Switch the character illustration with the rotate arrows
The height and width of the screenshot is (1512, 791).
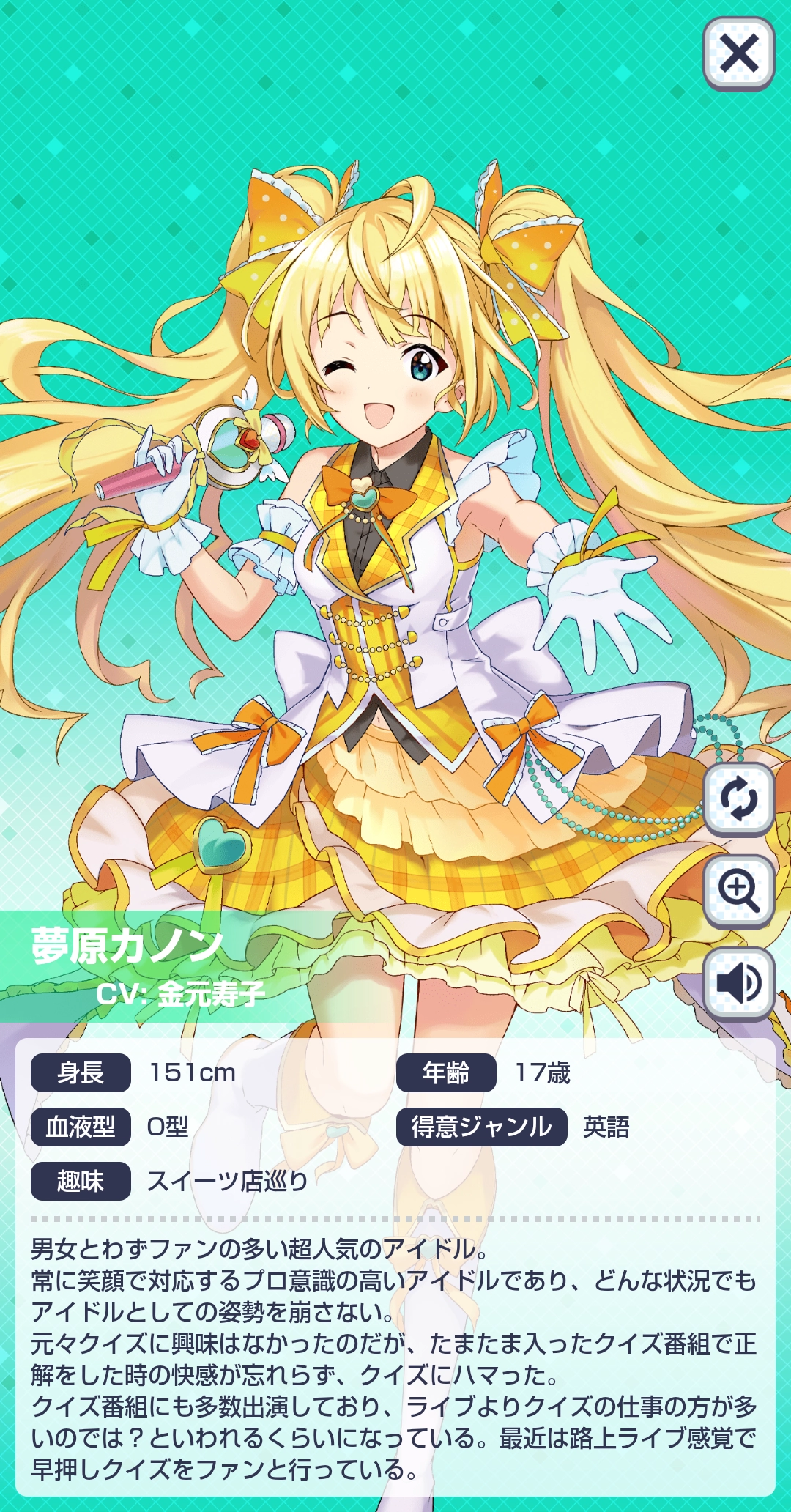tap(738, 798)
